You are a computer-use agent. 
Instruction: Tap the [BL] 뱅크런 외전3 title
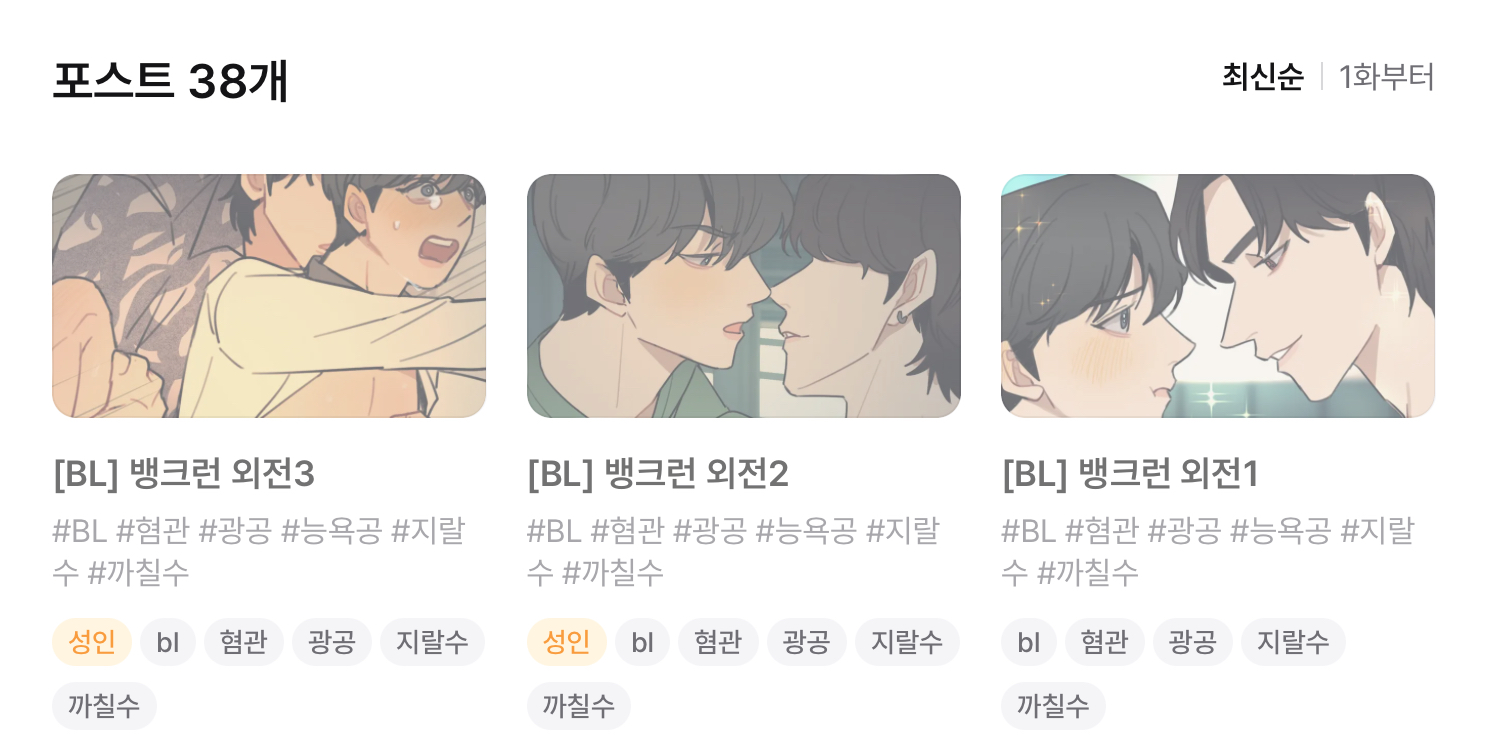click(x=184, y=474)
